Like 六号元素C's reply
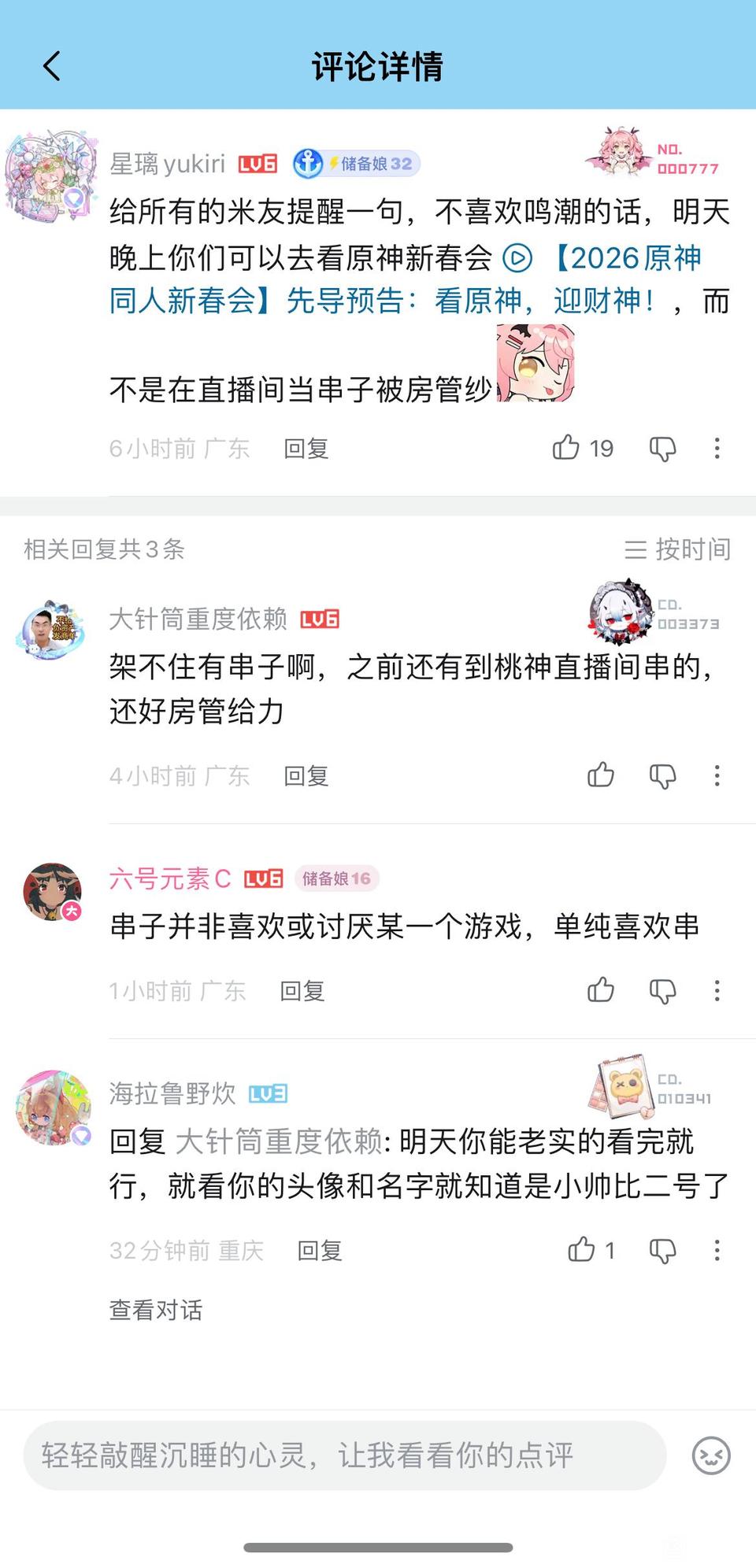The width and height of the screenshot is (756, 1568). pos(601,990)
